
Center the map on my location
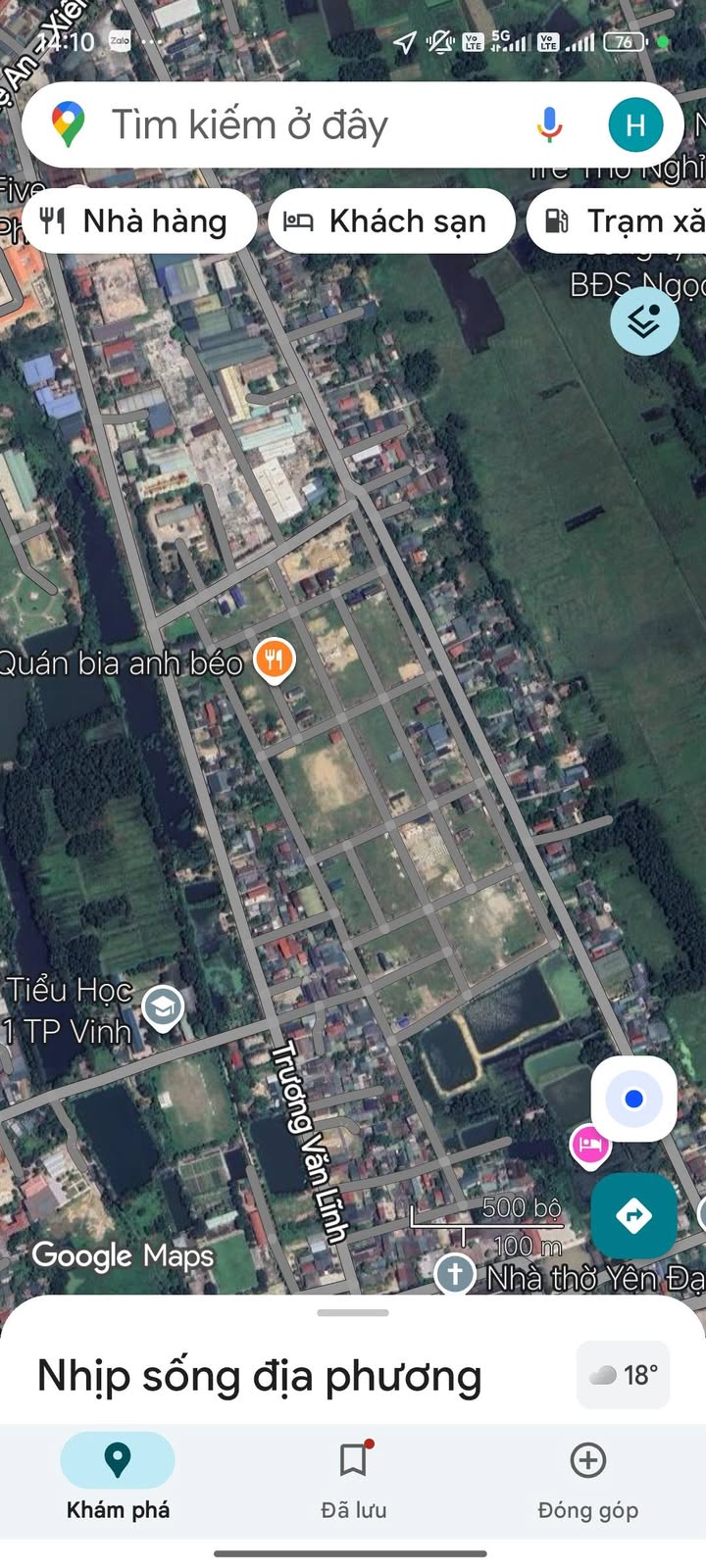(x=633, y=1099)
